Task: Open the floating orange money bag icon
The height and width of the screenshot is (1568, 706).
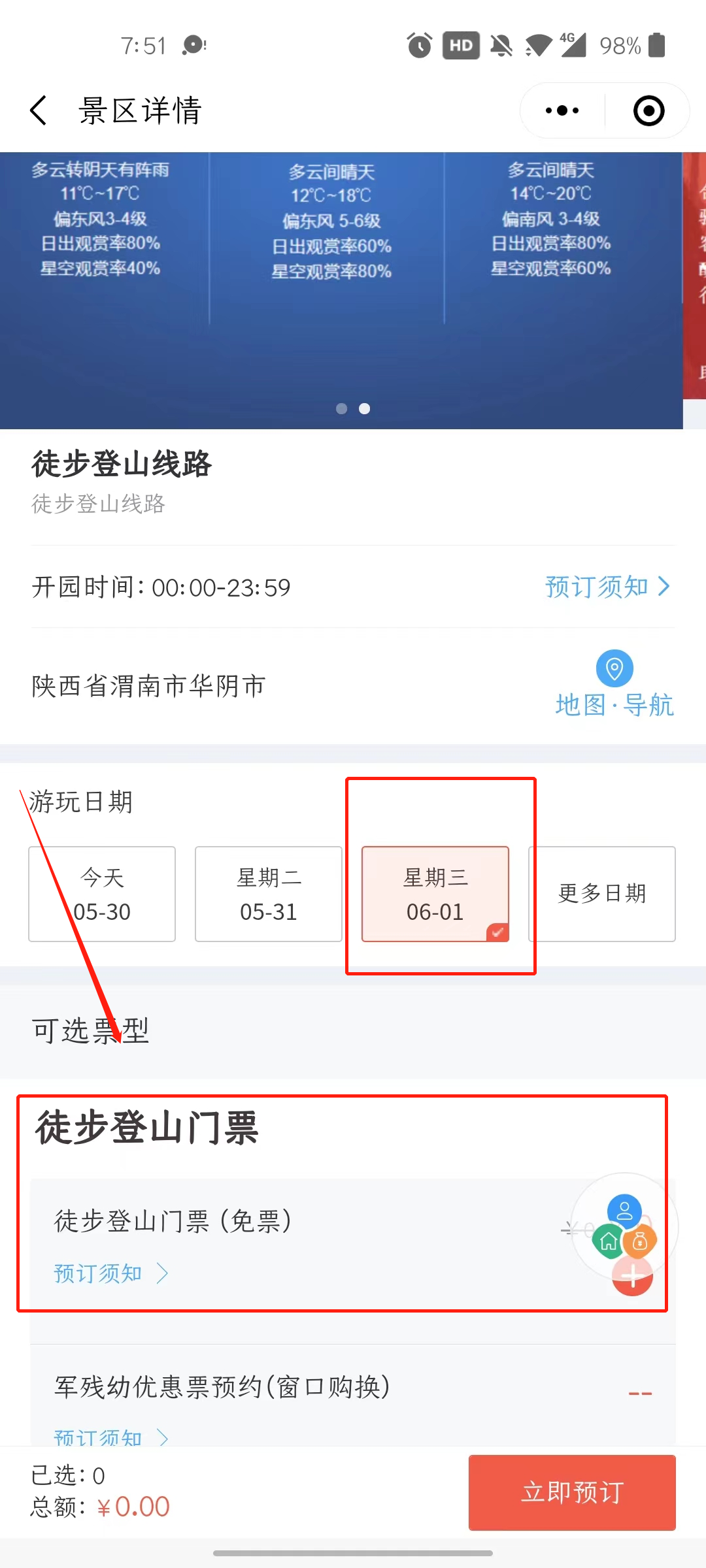Action: 641,1241
